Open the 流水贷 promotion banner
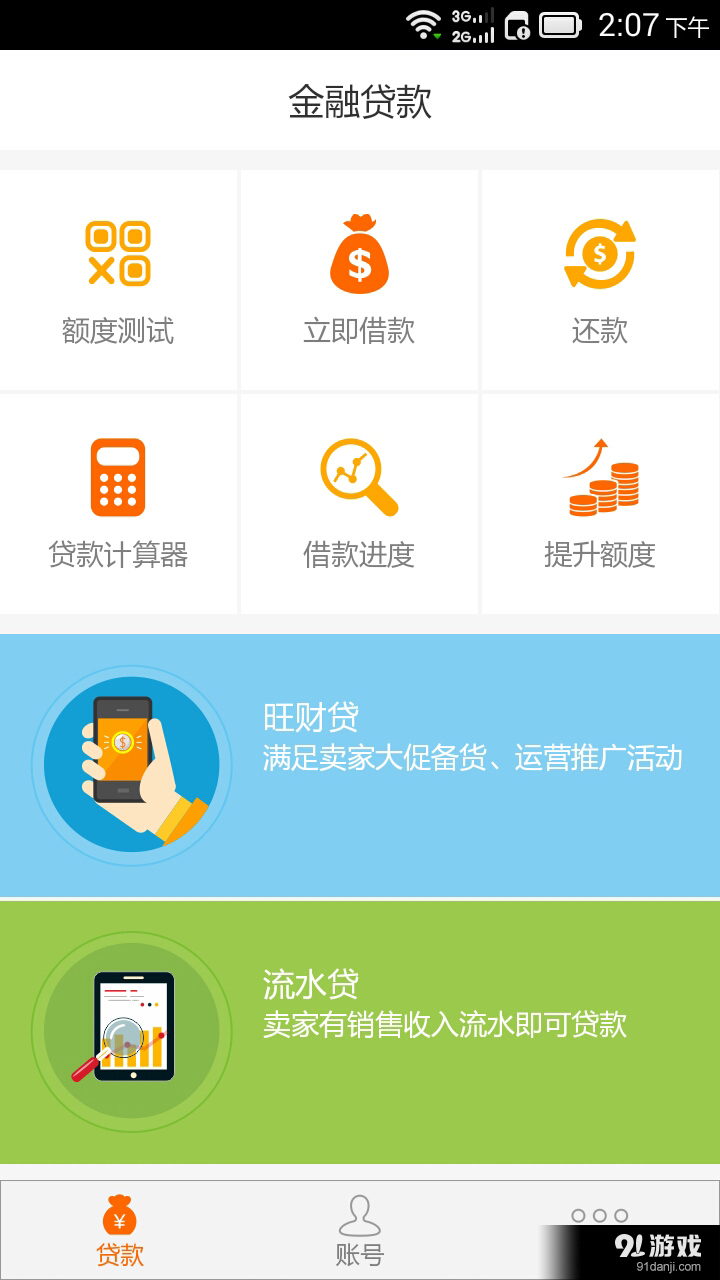Viewport: 720px width, 1280px height. tap(400, 1030)
